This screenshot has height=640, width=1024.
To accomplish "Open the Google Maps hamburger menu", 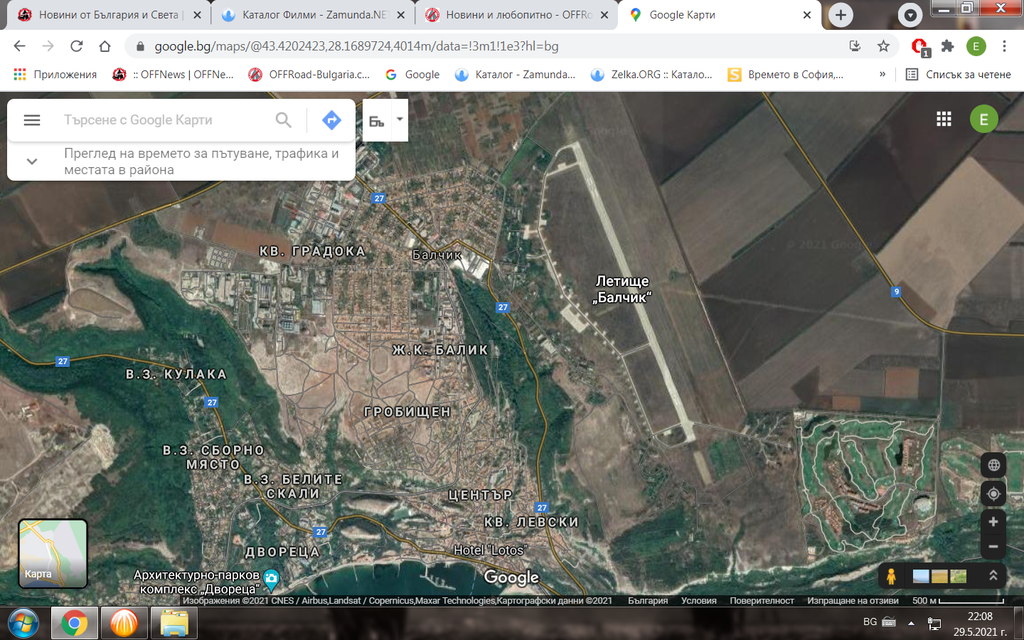I will [x=32, y=120].
